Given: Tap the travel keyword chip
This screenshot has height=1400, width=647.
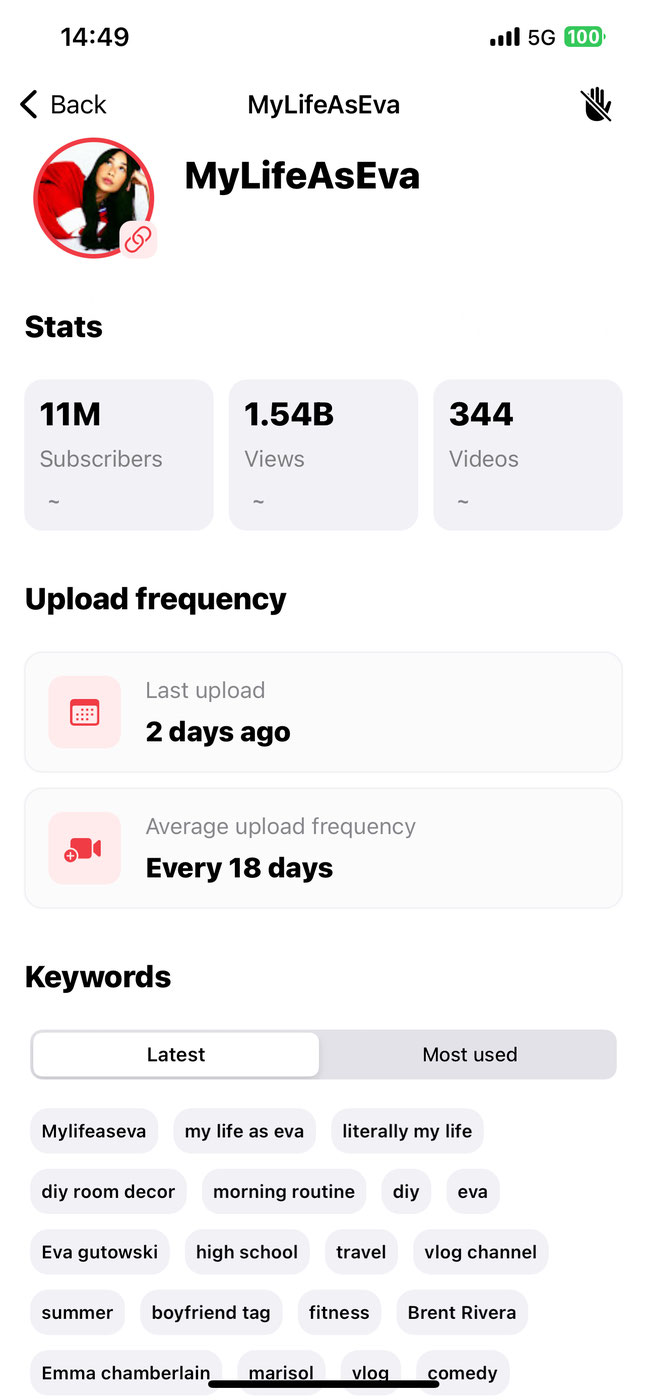Looking at the screenshot, I should tap(361, 1251).
